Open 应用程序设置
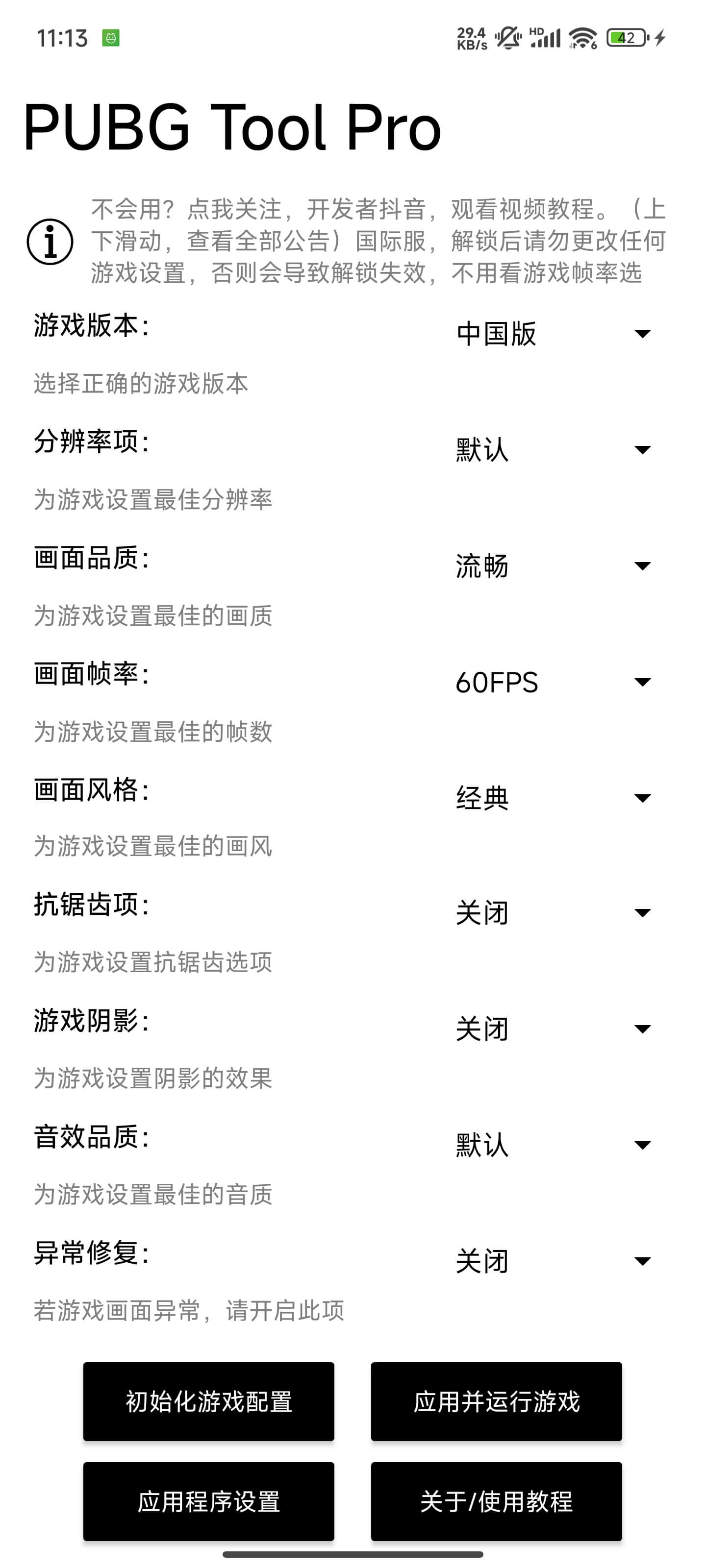Screen dimensions: 706x1568 [x=208, y=1502]
